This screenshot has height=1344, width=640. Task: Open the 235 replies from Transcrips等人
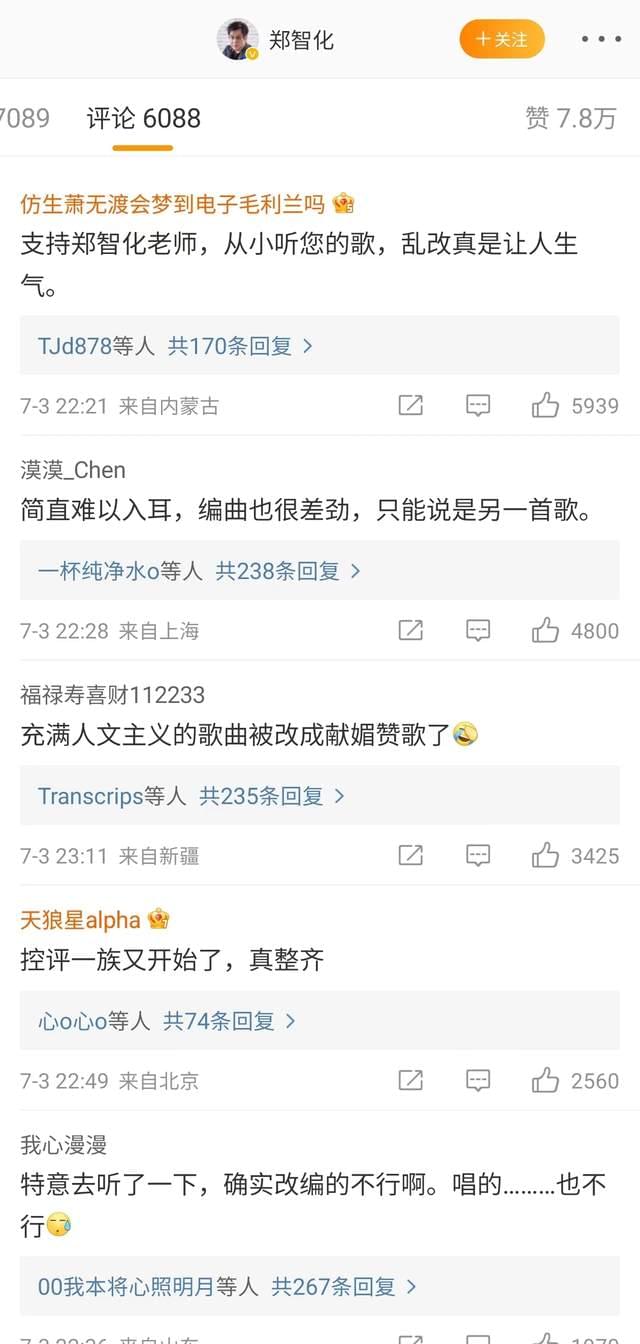coord(191,796)
